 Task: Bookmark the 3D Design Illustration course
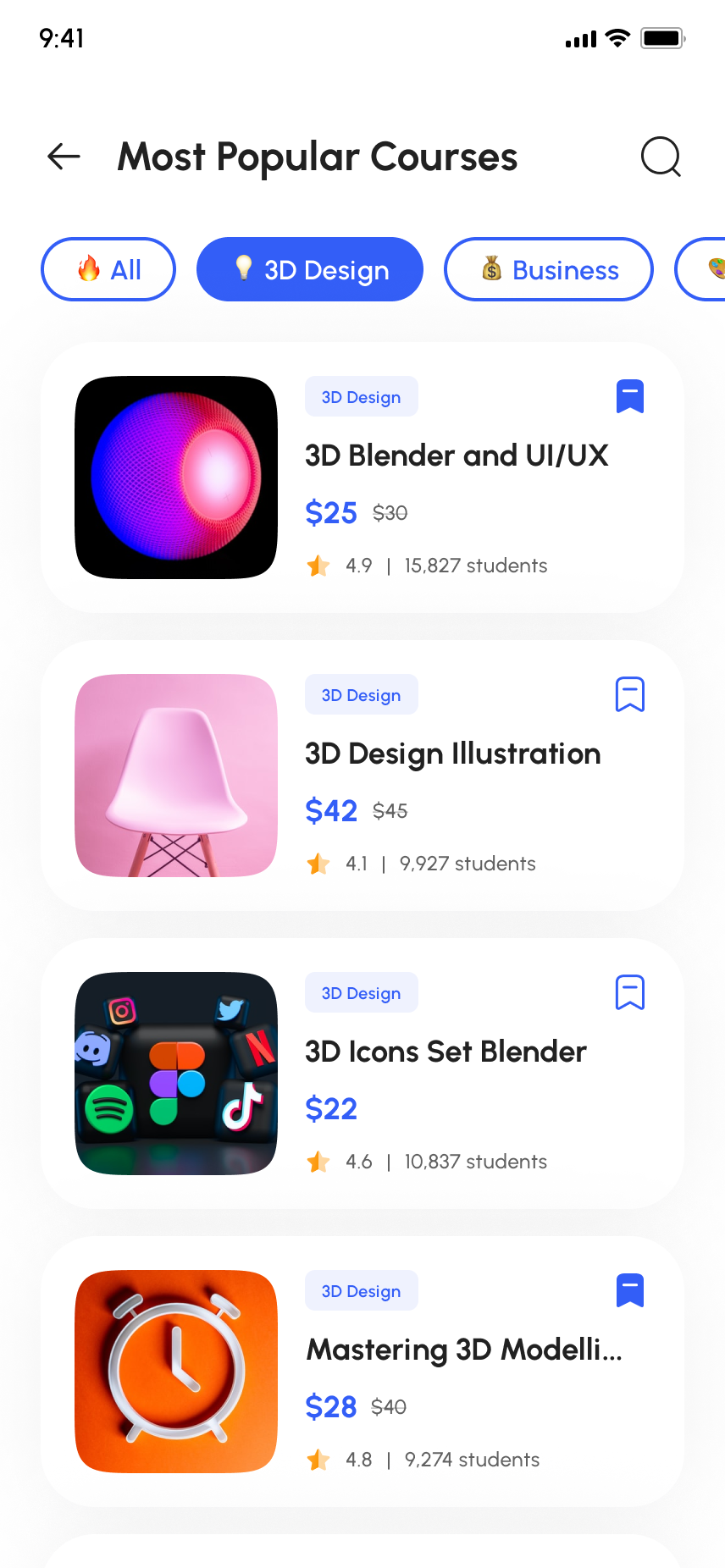coord(630,694)
